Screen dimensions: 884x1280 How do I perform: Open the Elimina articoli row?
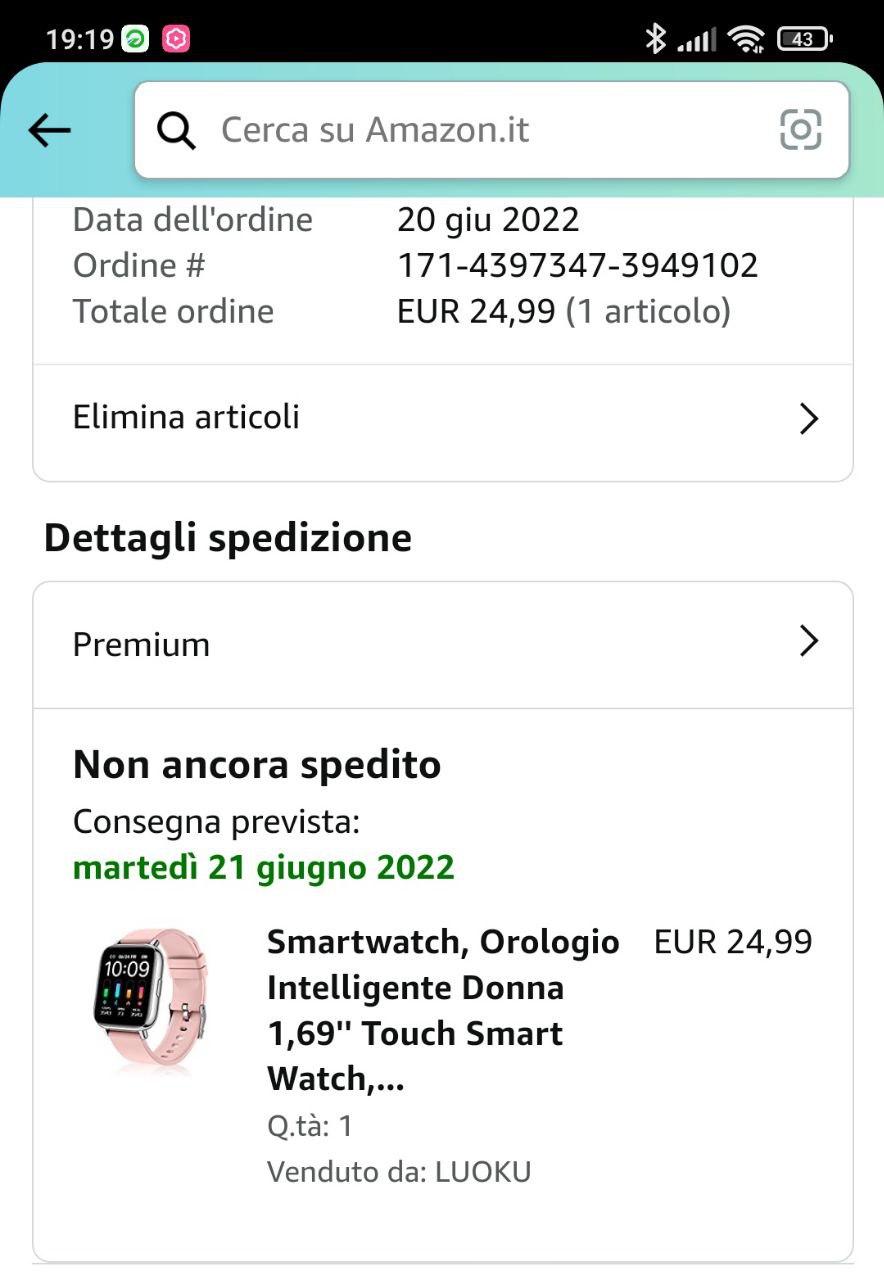click(x=443, y=418)
